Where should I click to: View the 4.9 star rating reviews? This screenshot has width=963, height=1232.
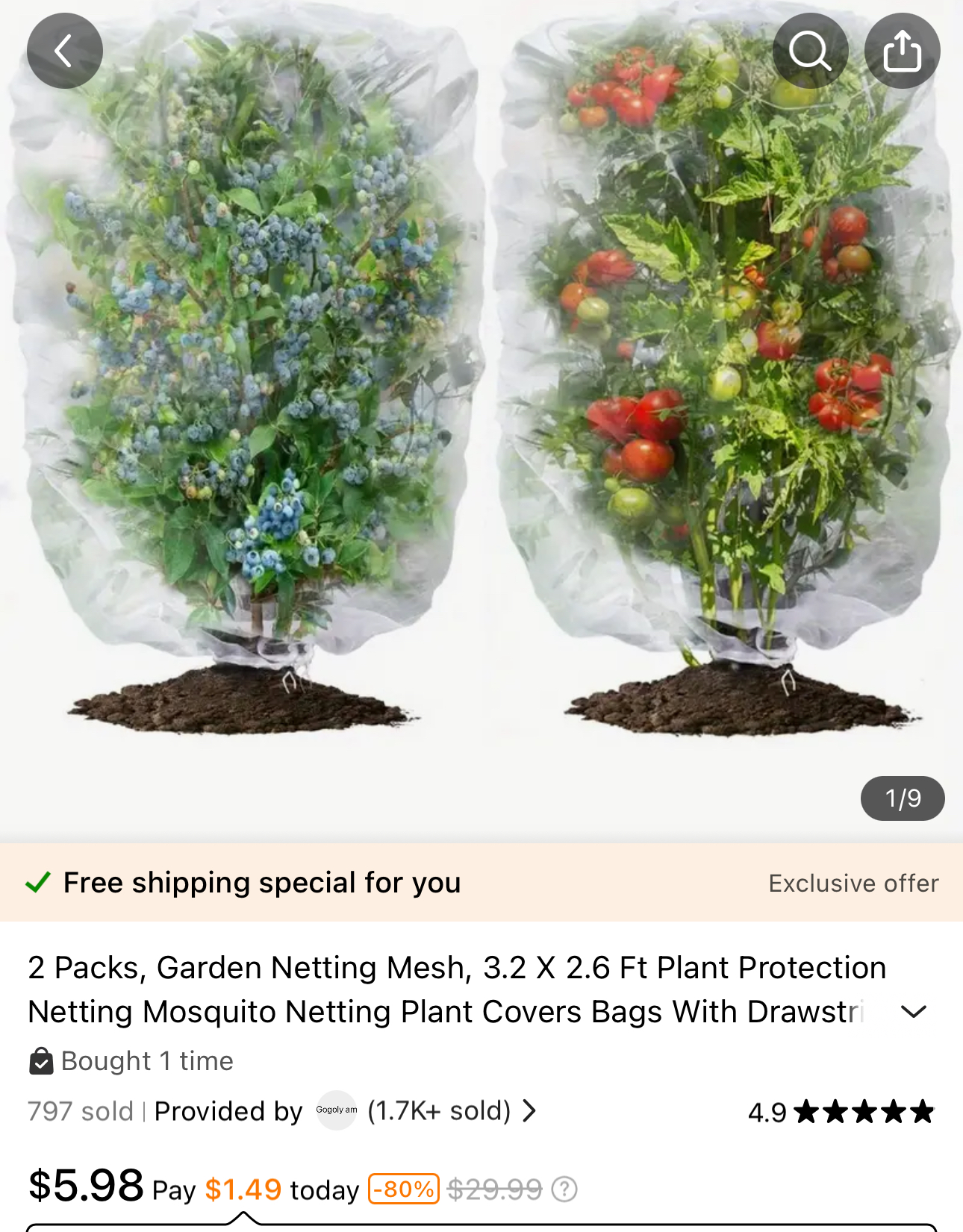[841, 1112]
